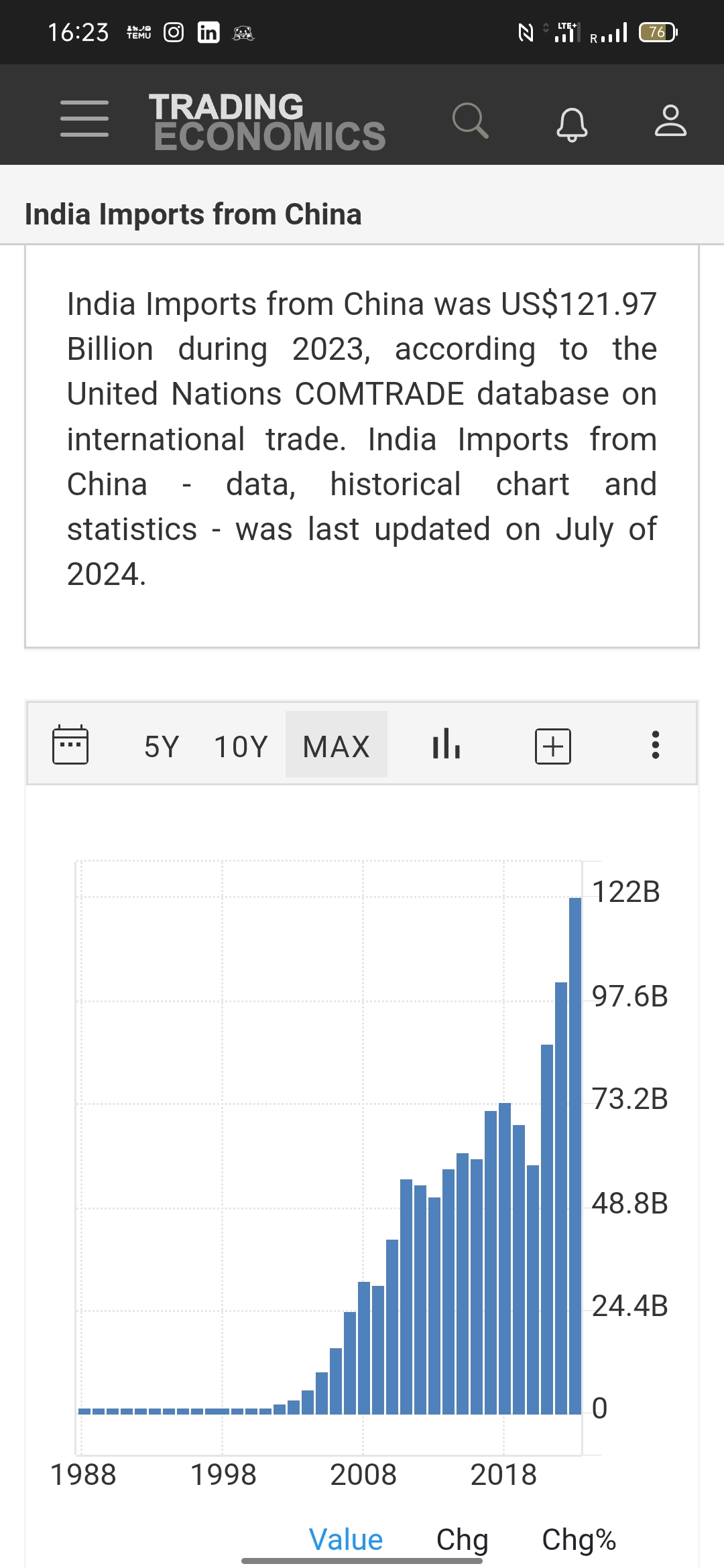Open the search magnifier icon
The height and width of the screenshot is (1568, 724).
pyautogui.click(x=470, y=121)
